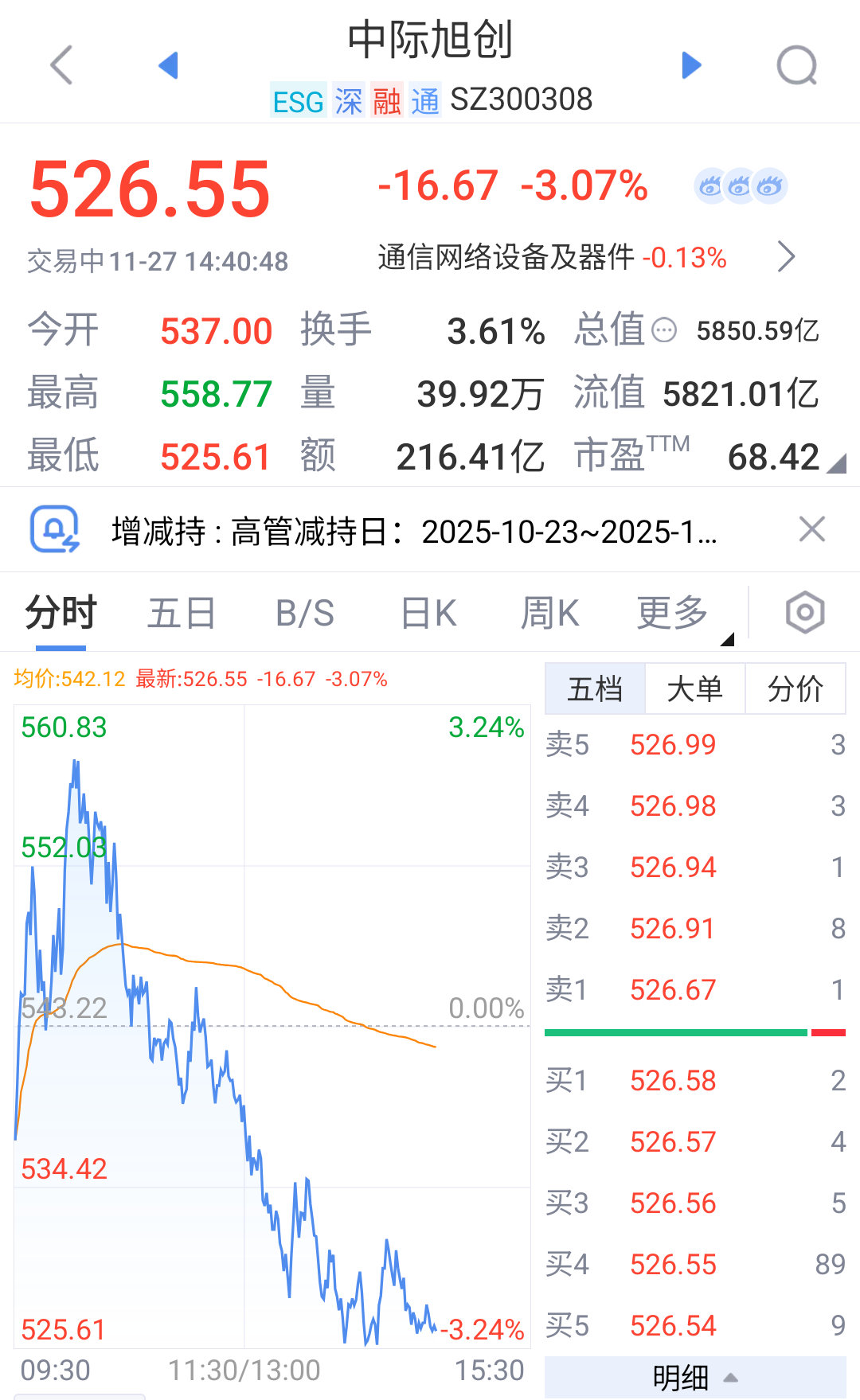The width and height of the screenshot is (860, 1400).
Task: Select the previous-stock arrow
Action: pyautogui.click(x=169, y=64)
